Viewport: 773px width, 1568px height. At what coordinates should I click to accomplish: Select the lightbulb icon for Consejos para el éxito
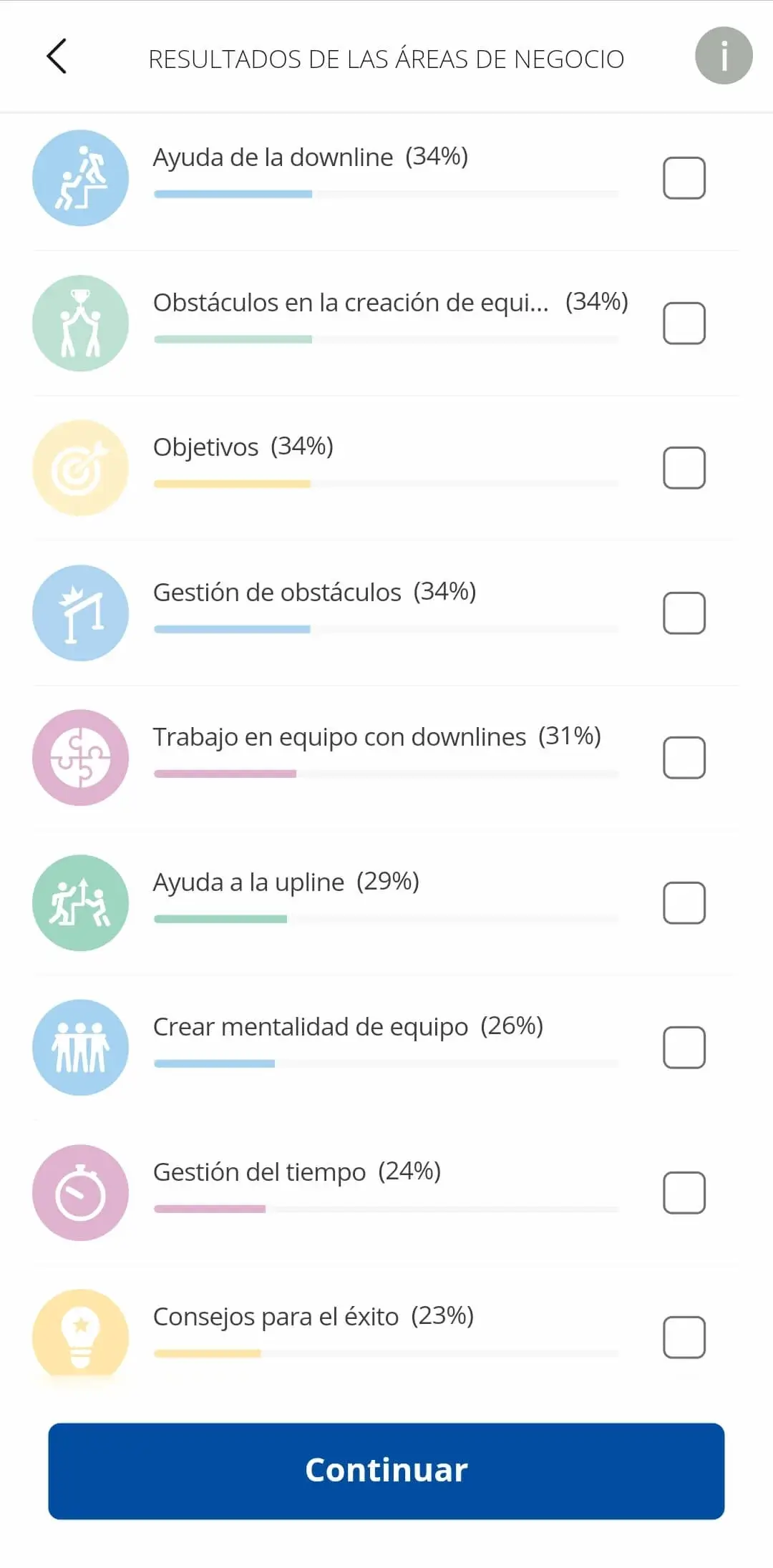pyautogui.click(x=81, y=1335)
